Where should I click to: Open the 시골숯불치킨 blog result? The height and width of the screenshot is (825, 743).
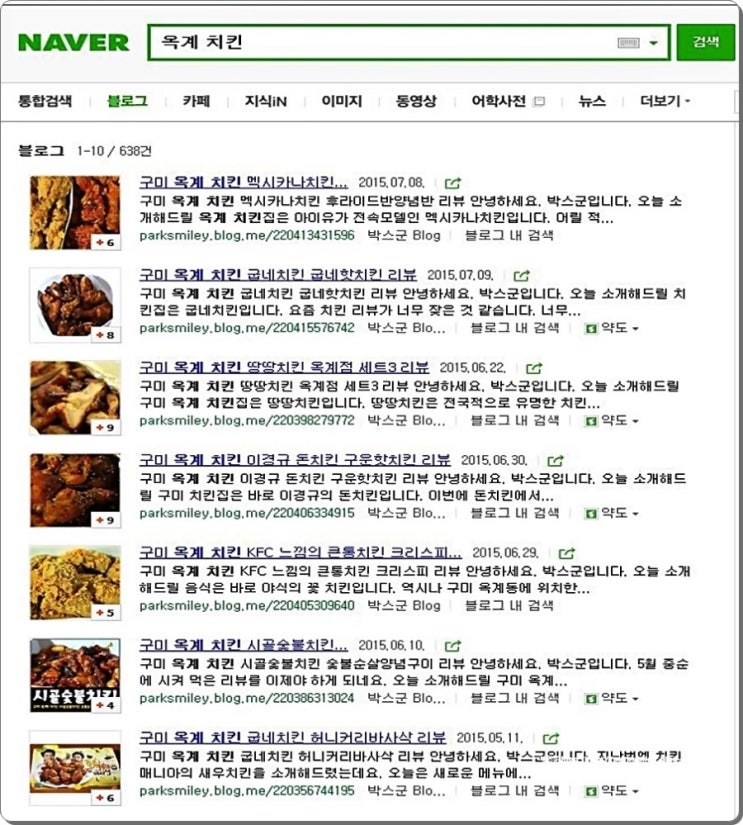(x=243, y=645)
